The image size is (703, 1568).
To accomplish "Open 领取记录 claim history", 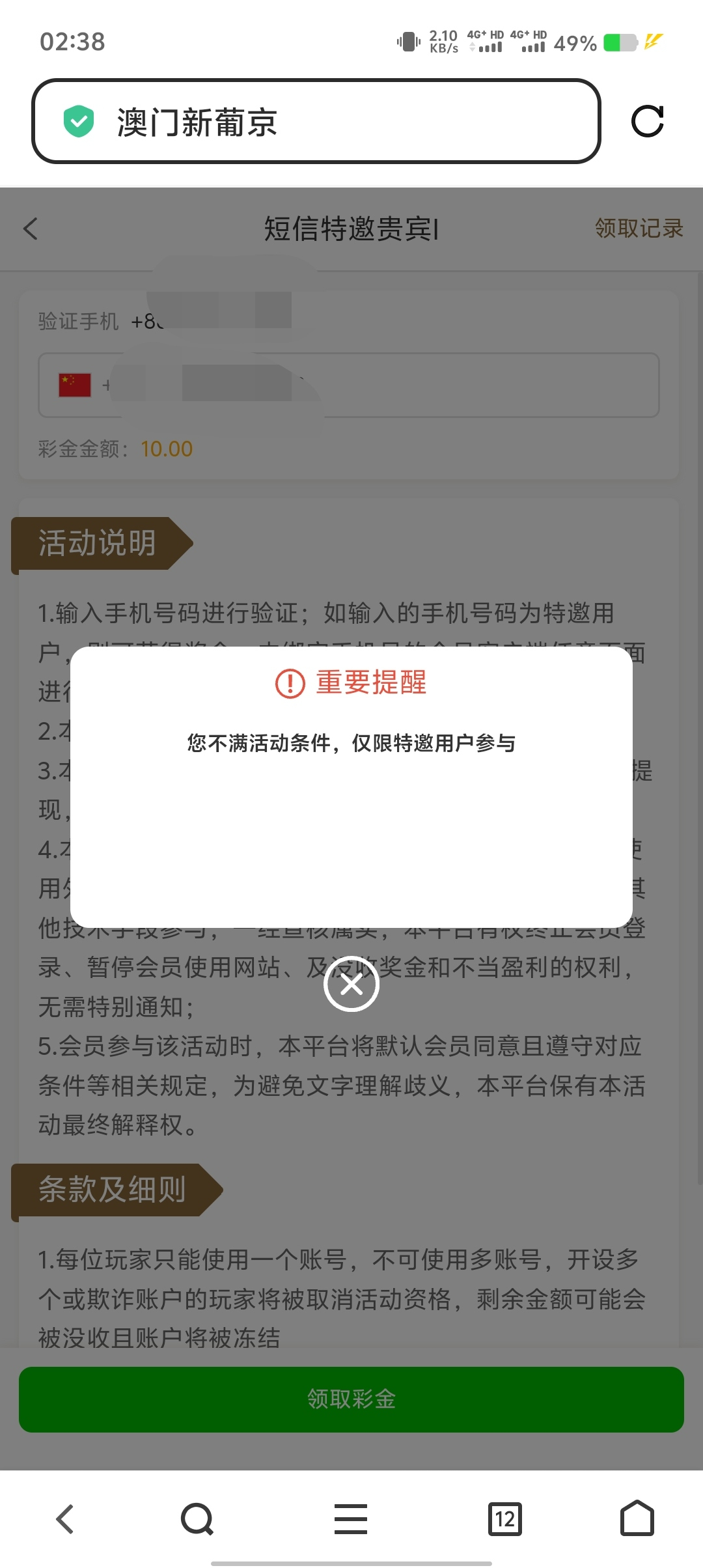I will (639, 229).
